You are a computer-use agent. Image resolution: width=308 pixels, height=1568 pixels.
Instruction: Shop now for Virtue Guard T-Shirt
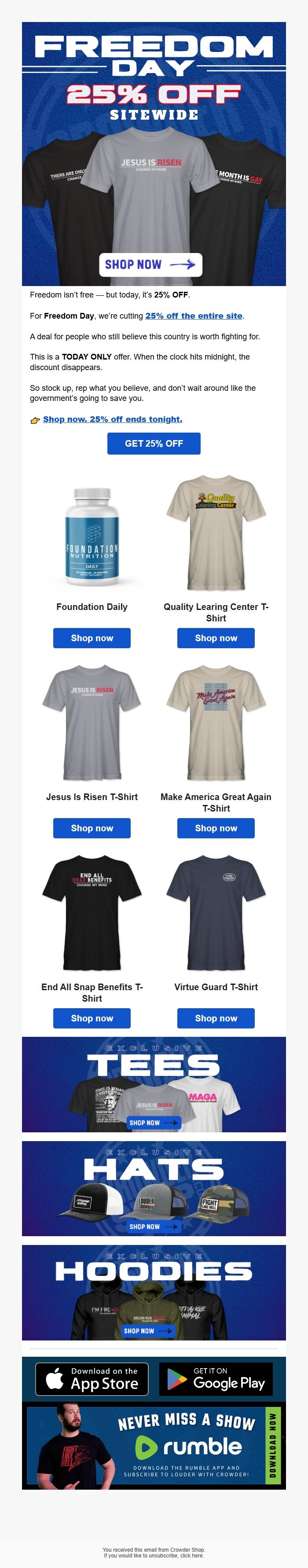(x=216, y=1018)
